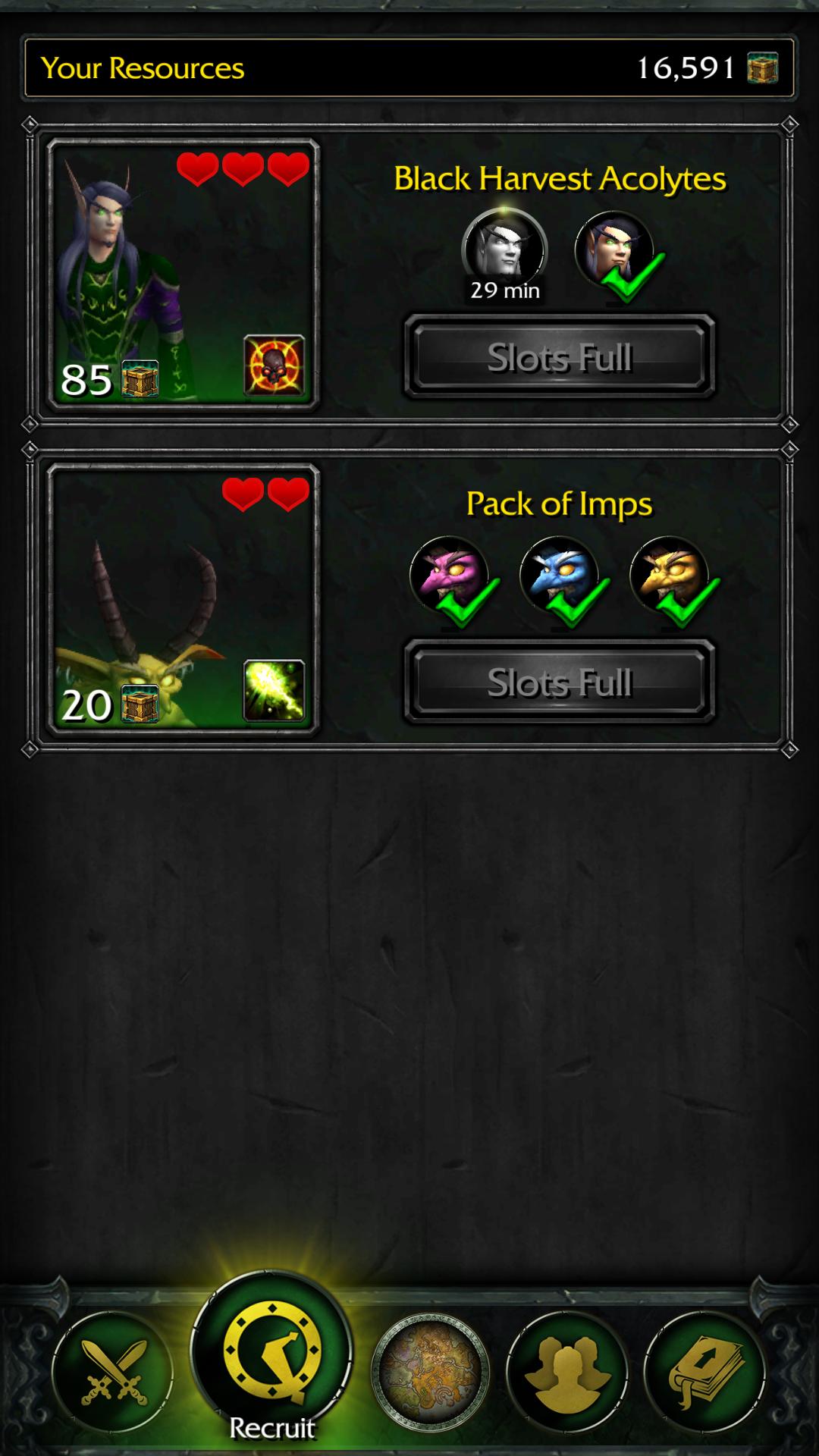Collect the blue imp recruit
This screenshot has width=819, height=1456.
[x=560, y=576]
